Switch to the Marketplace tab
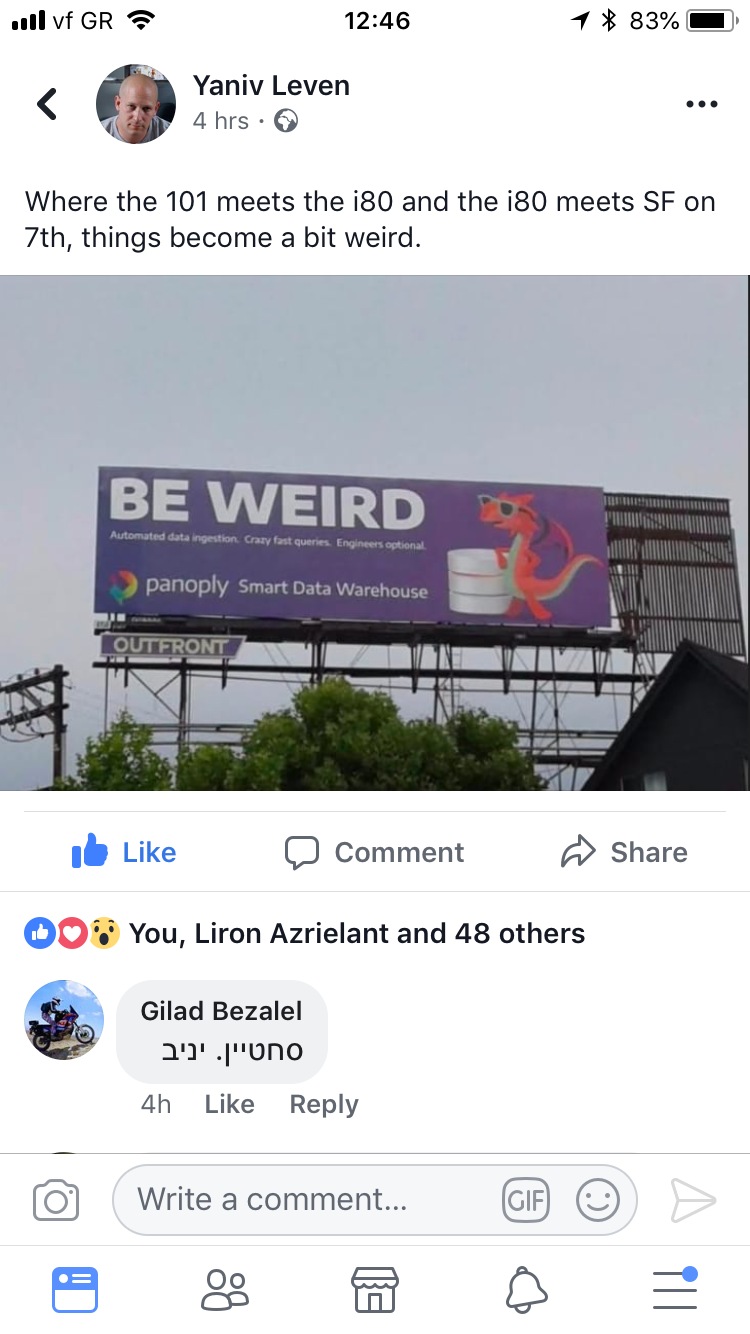Screen dimensions: 750x1334 [375, 1290]
